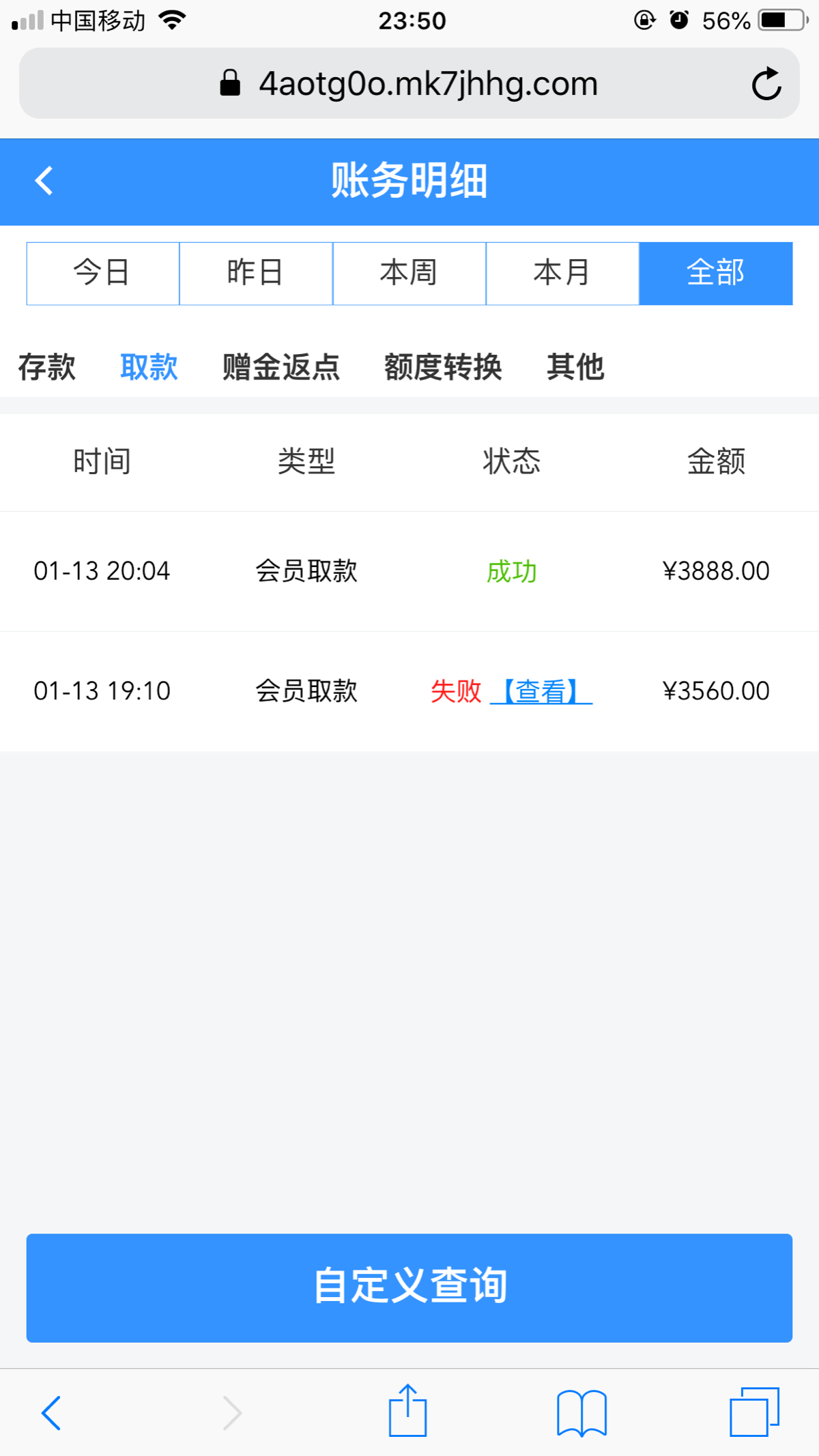Tap the website address field
Image resolution: width=819 pixels, height=1456 pixels.
click(x=428, y=83)
